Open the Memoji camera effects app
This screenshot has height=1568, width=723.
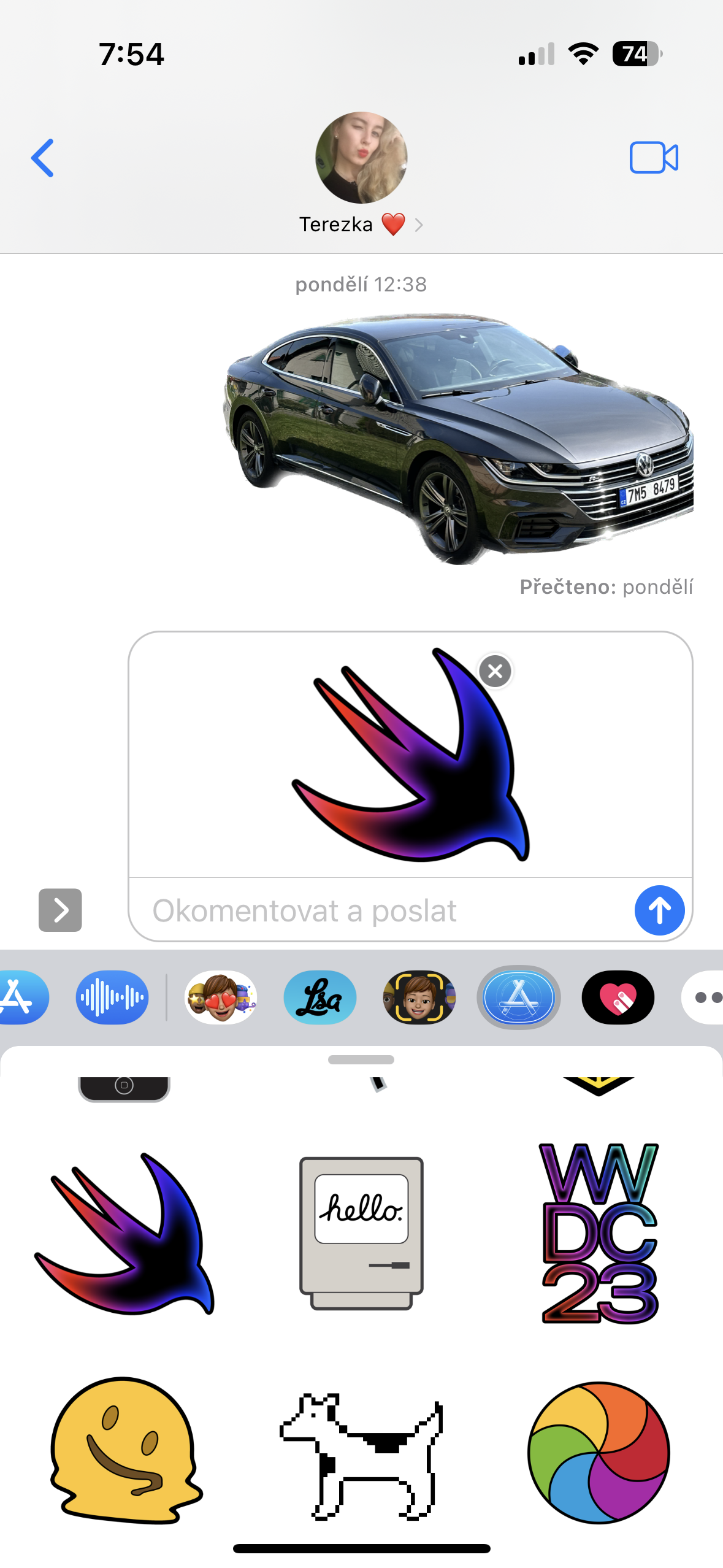tap(419, 998)
